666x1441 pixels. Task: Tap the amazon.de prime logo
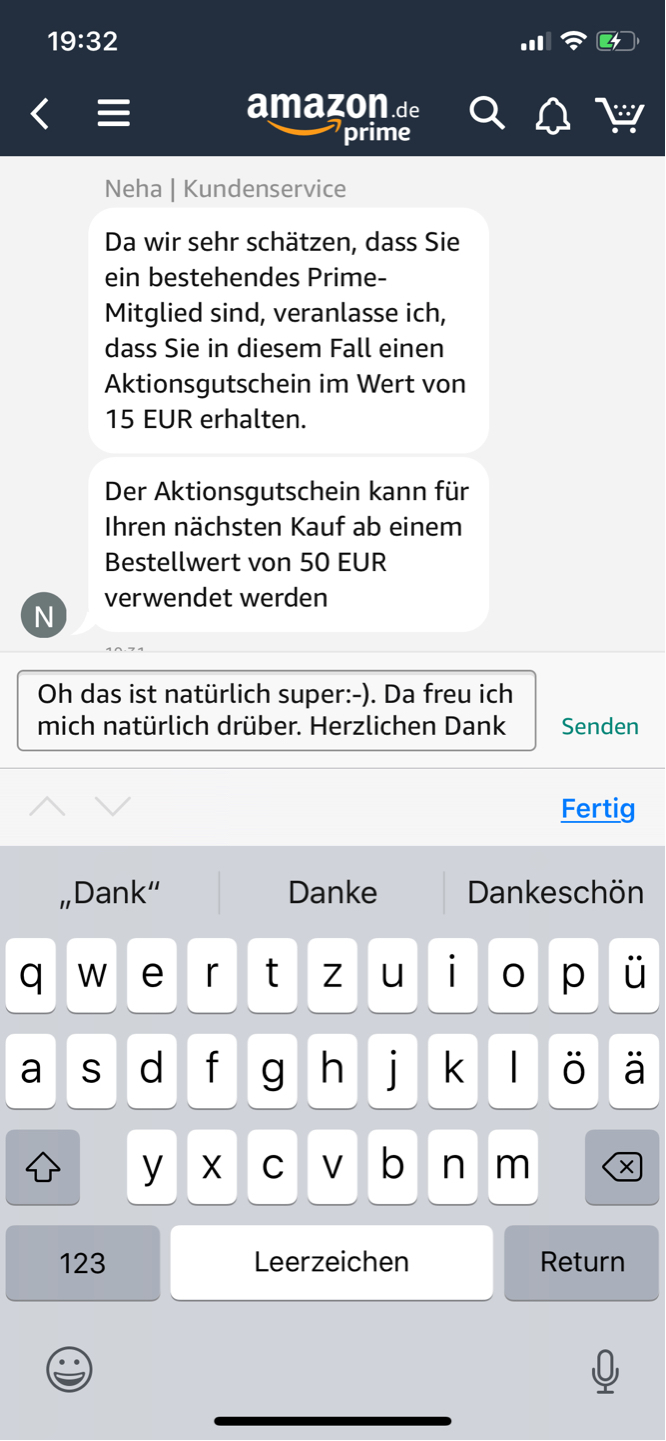[x=334, y=117]
